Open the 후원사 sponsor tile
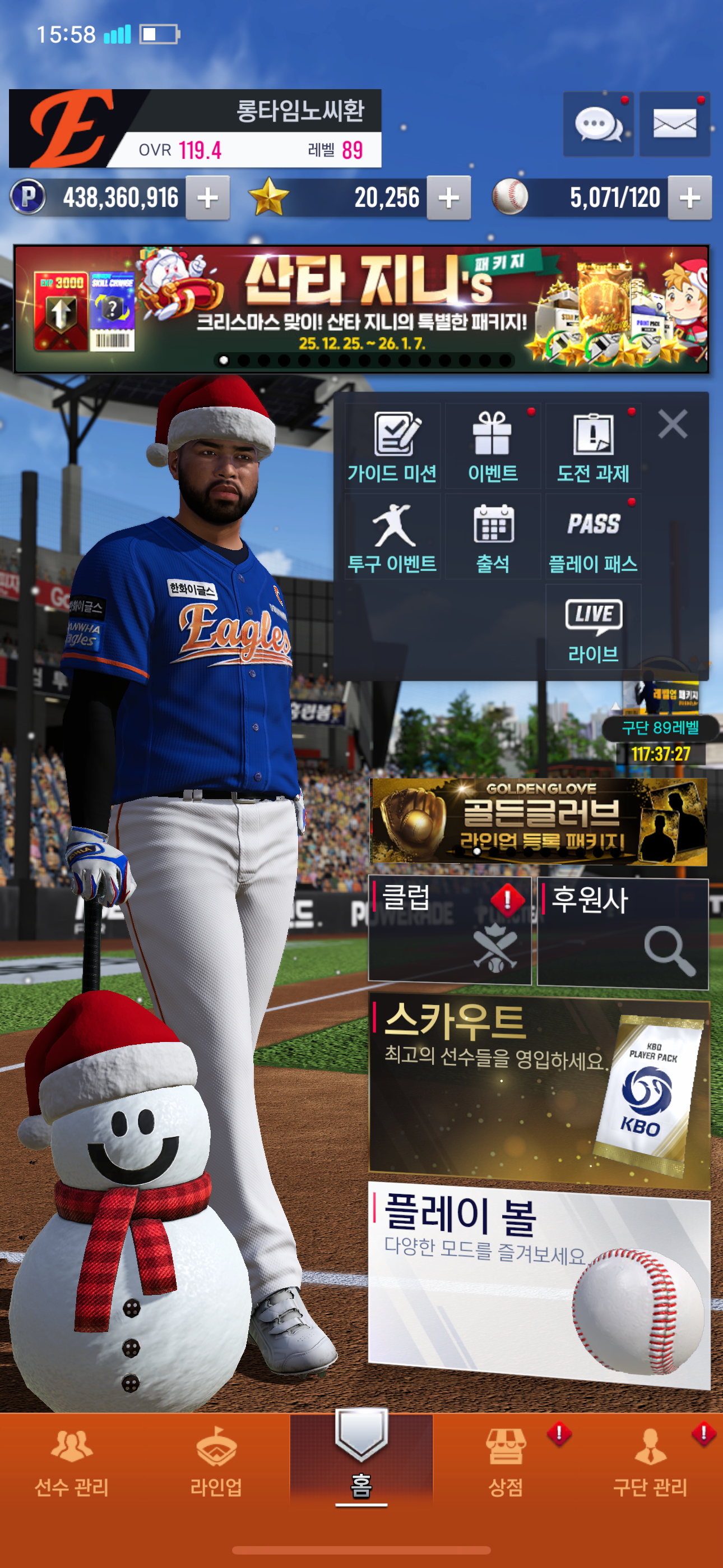 tap(623, 933)
